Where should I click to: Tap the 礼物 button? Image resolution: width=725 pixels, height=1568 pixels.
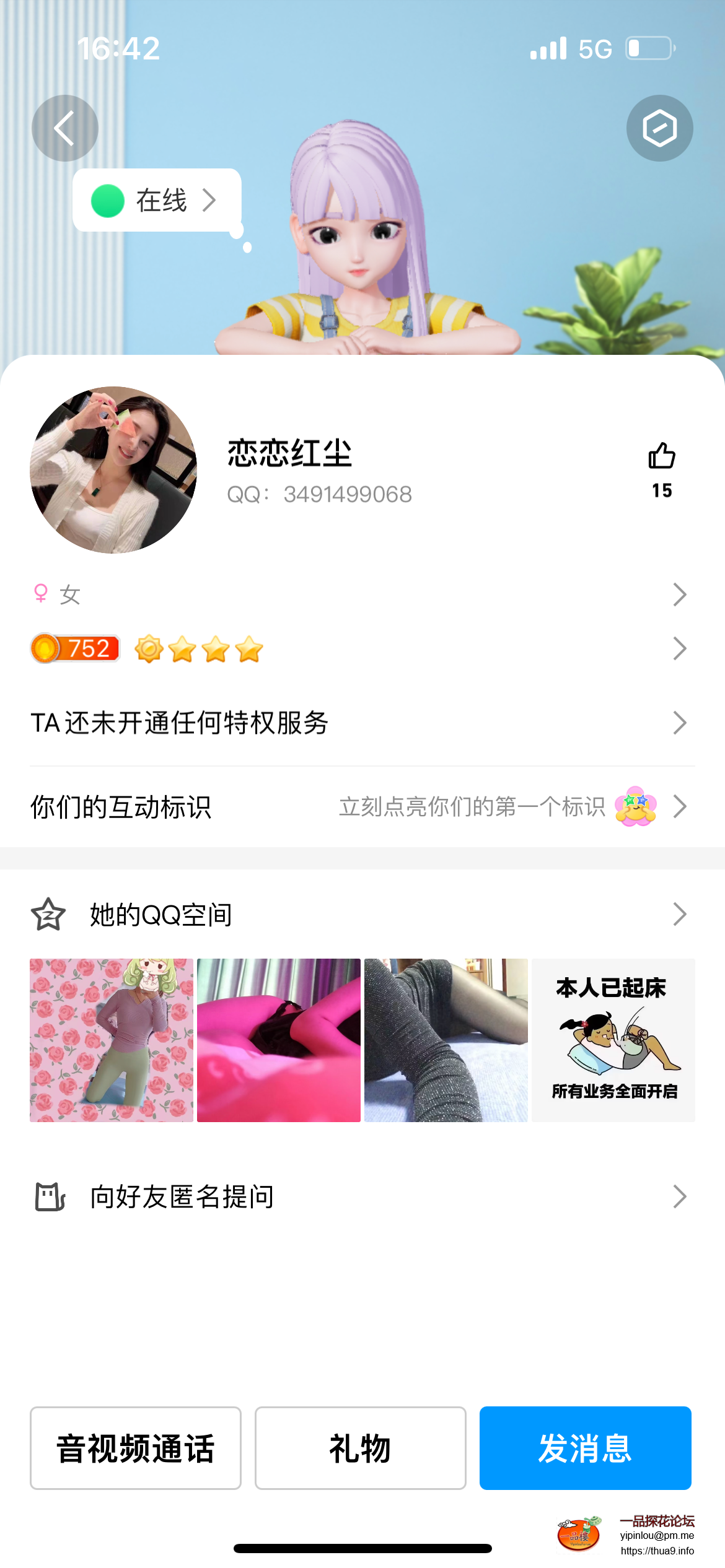360,1448
